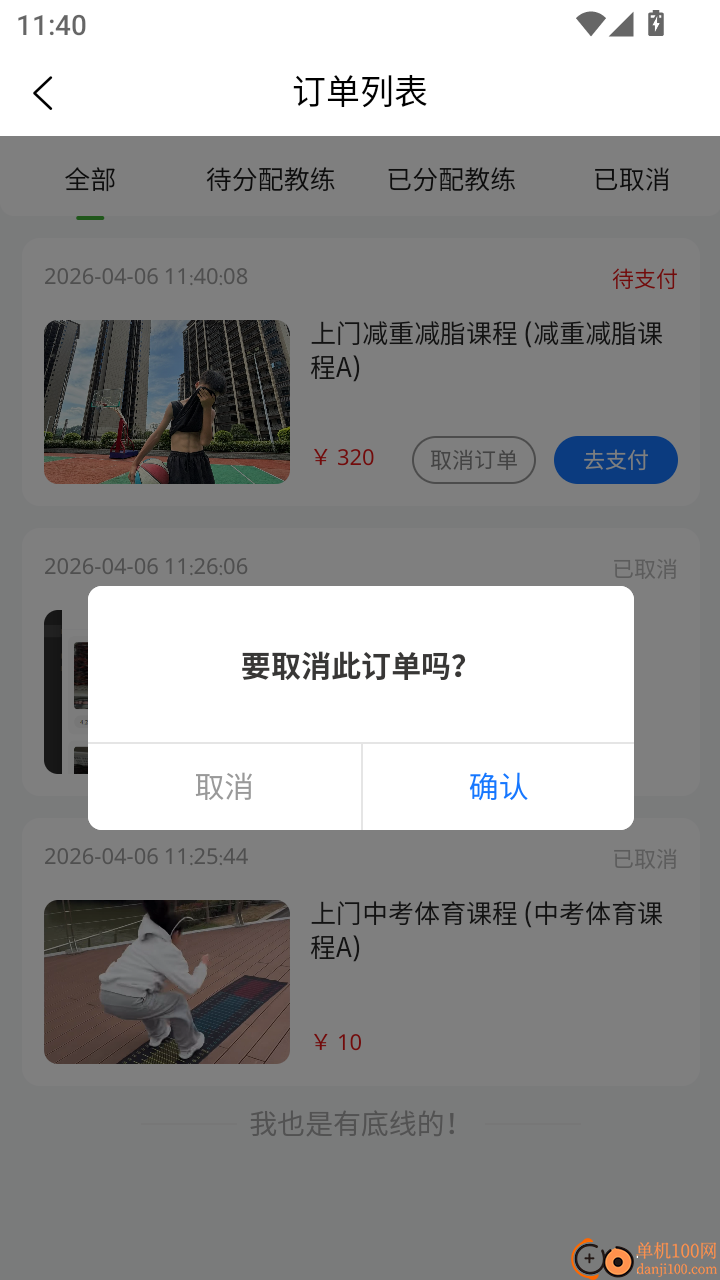Open the 减重减脂课程 order thumbnail image
720x1280 pixels.
(x=166, y=402)
